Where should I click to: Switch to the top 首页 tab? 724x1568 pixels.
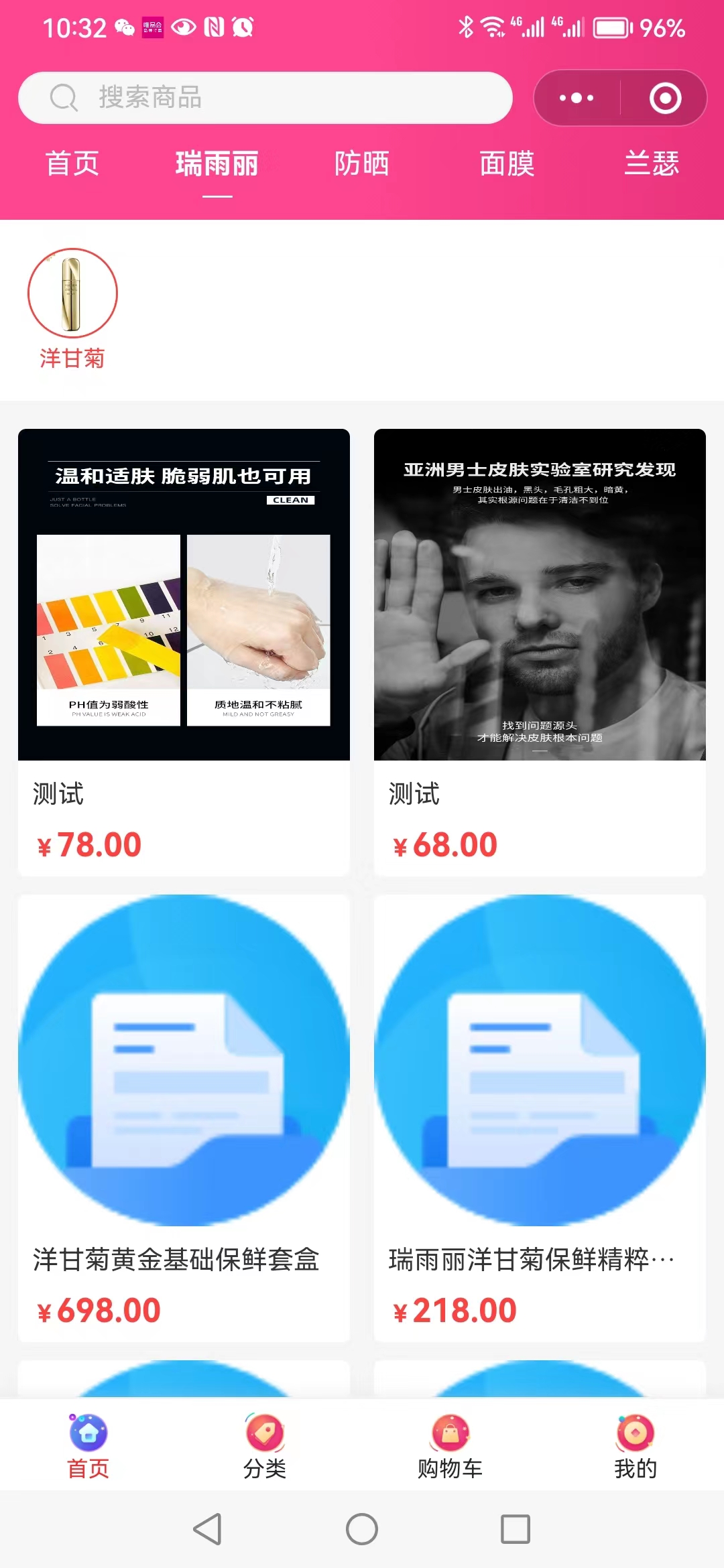point(72,164)
